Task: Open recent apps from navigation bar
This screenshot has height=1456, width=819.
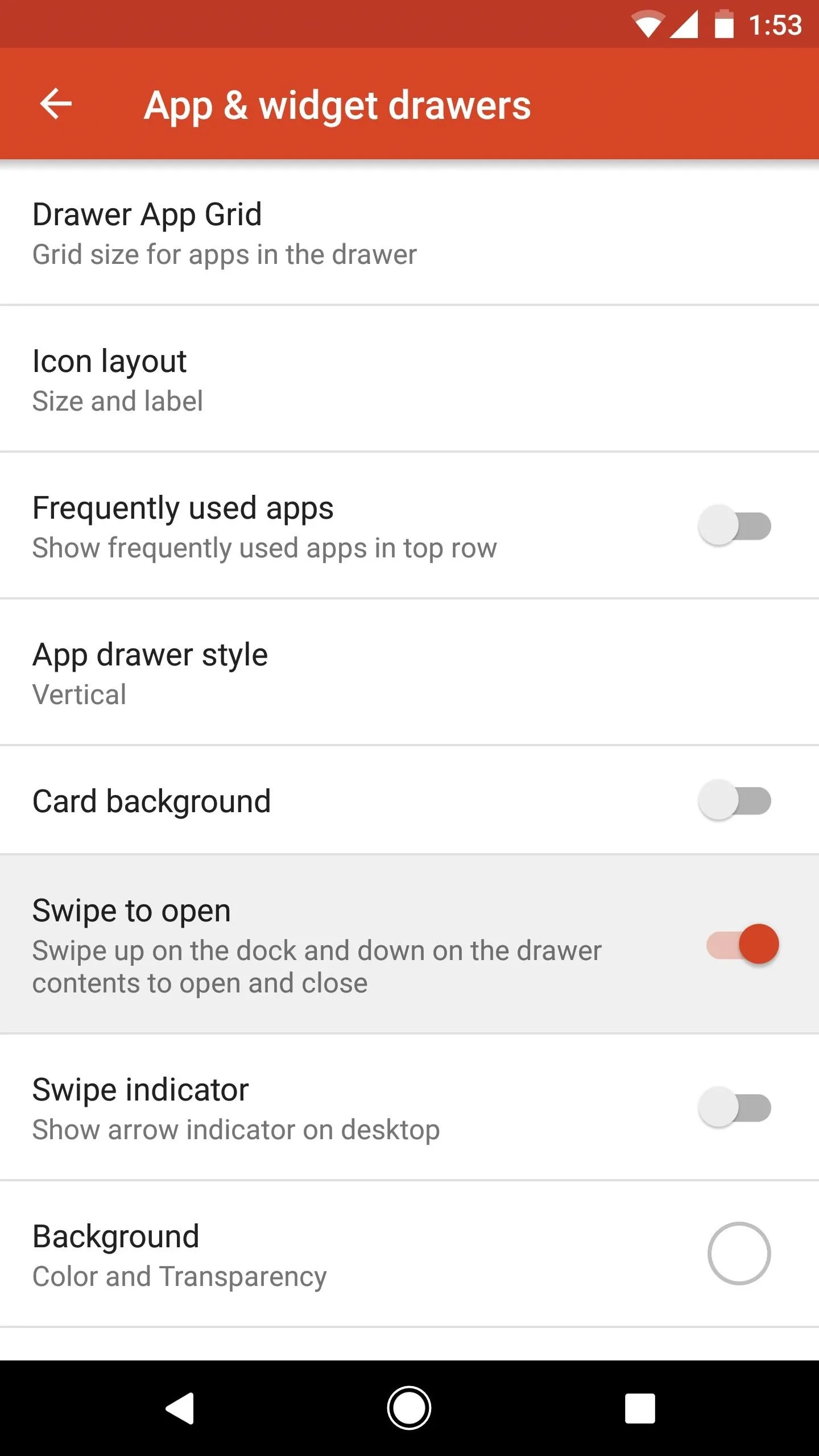Action: [640, 1408]
